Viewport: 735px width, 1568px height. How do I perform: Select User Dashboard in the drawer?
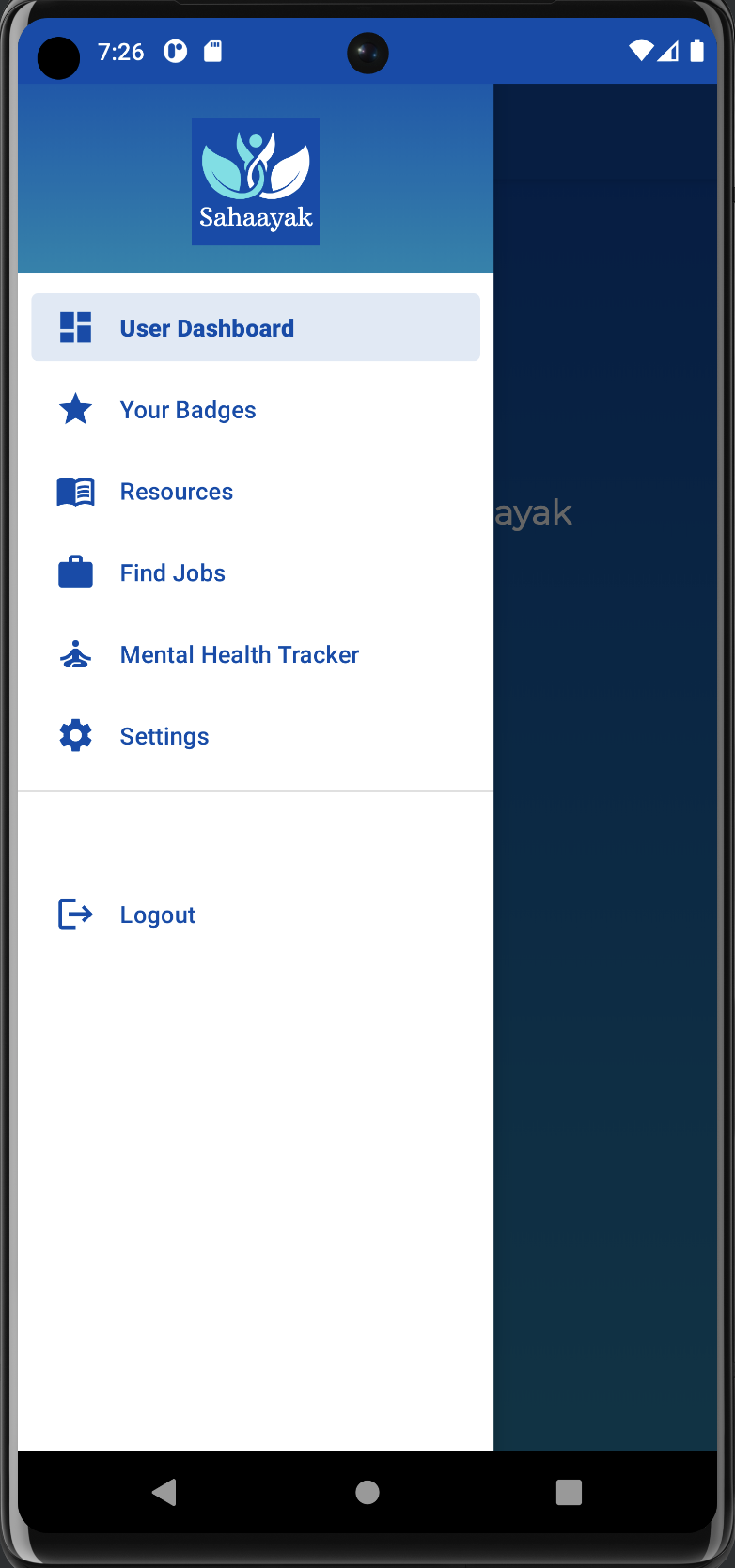coord(207,327)
